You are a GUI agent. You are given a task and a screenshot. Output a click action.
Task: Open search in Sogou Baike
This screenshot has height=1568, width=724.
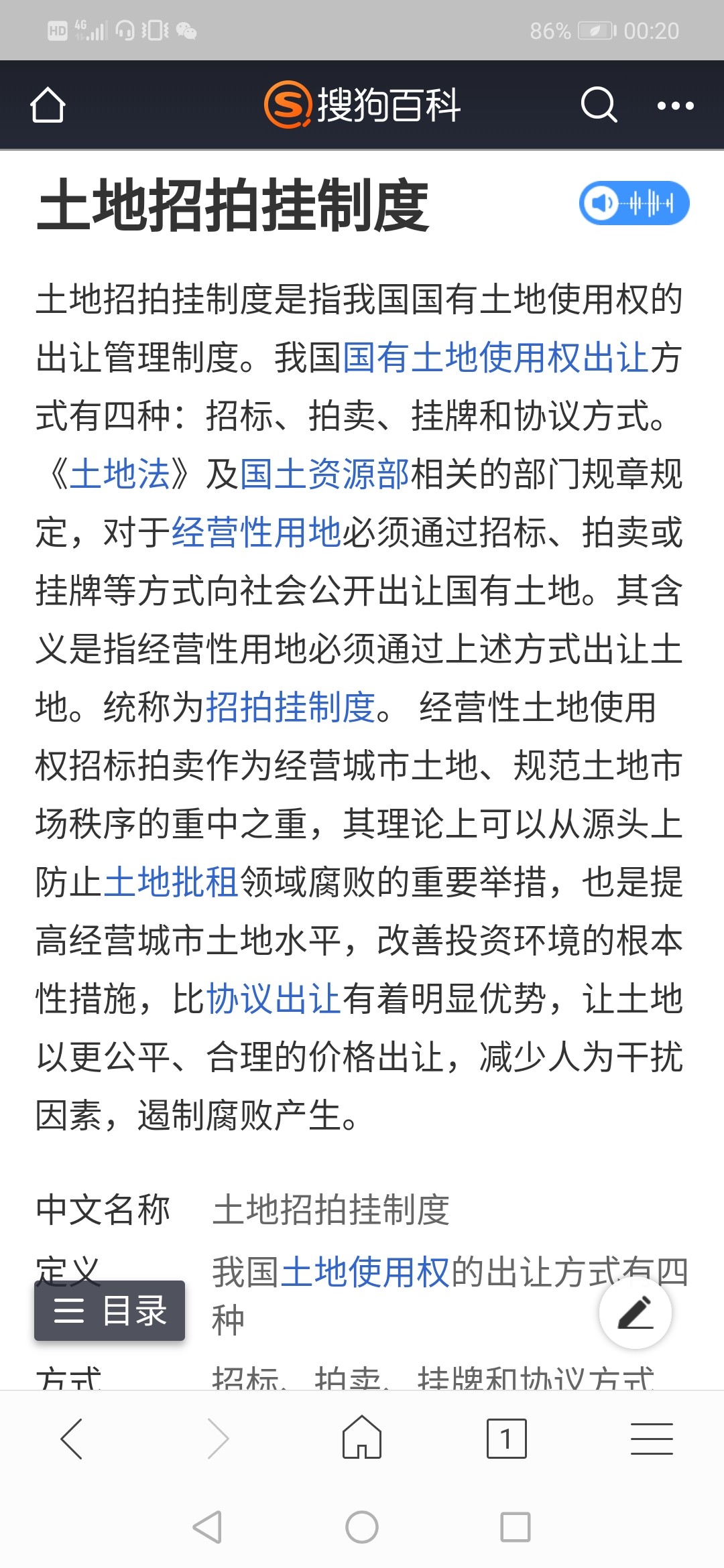coord(598,105)
